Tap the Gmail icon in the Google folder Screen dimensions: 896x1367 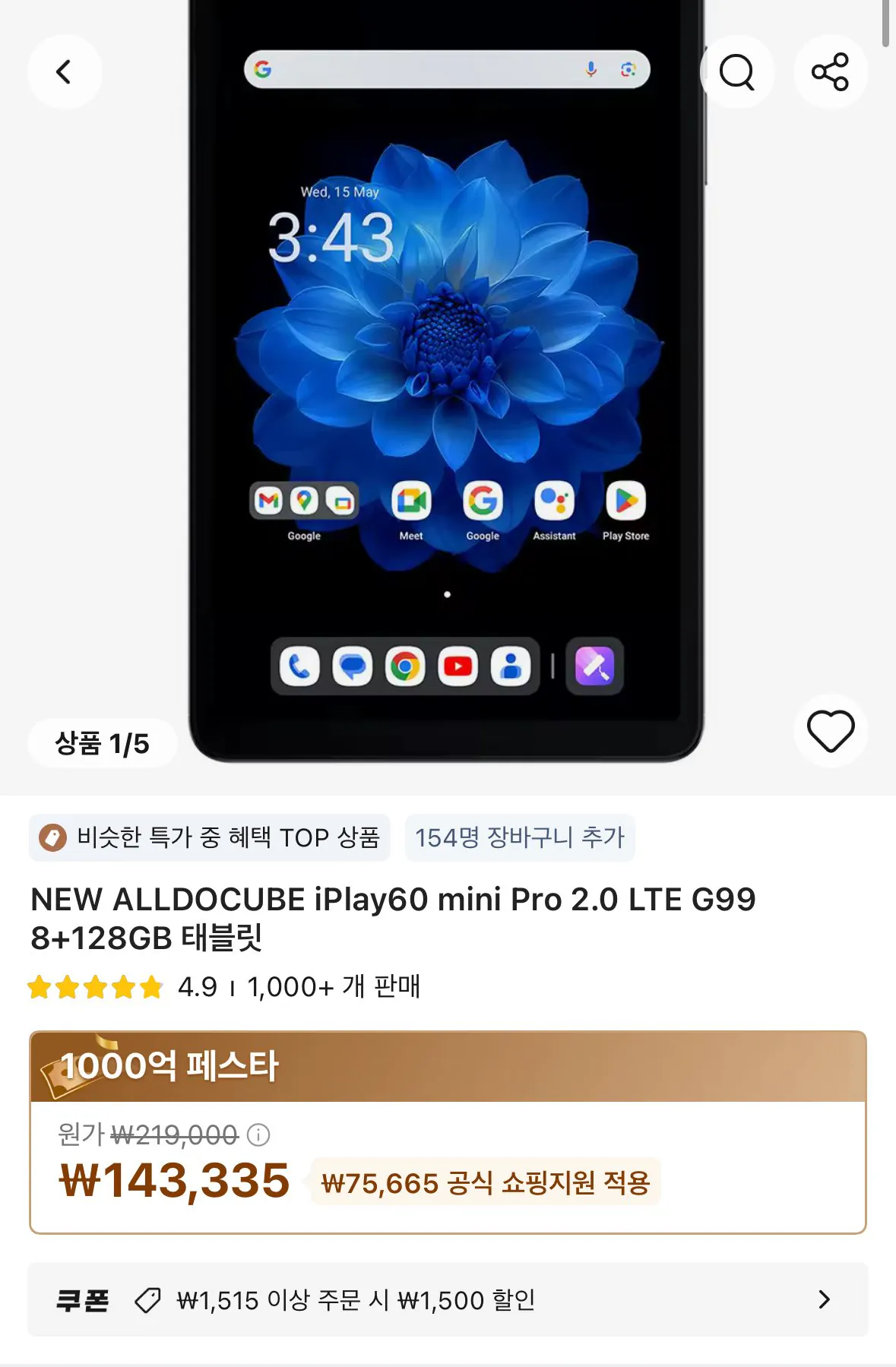click(x=268, y=502)
